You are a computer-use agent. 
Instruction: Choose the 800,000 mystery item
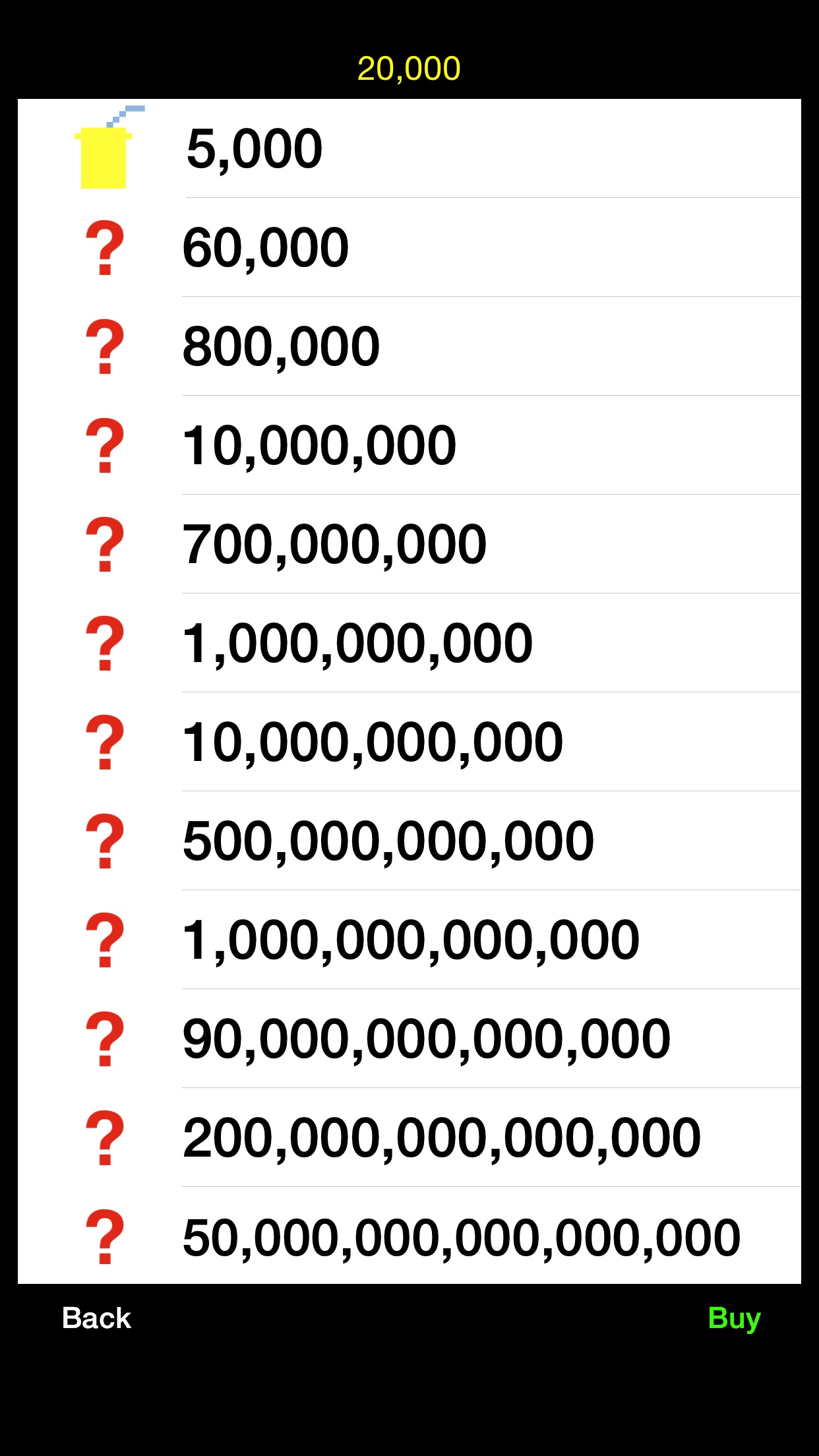point(409,346)
